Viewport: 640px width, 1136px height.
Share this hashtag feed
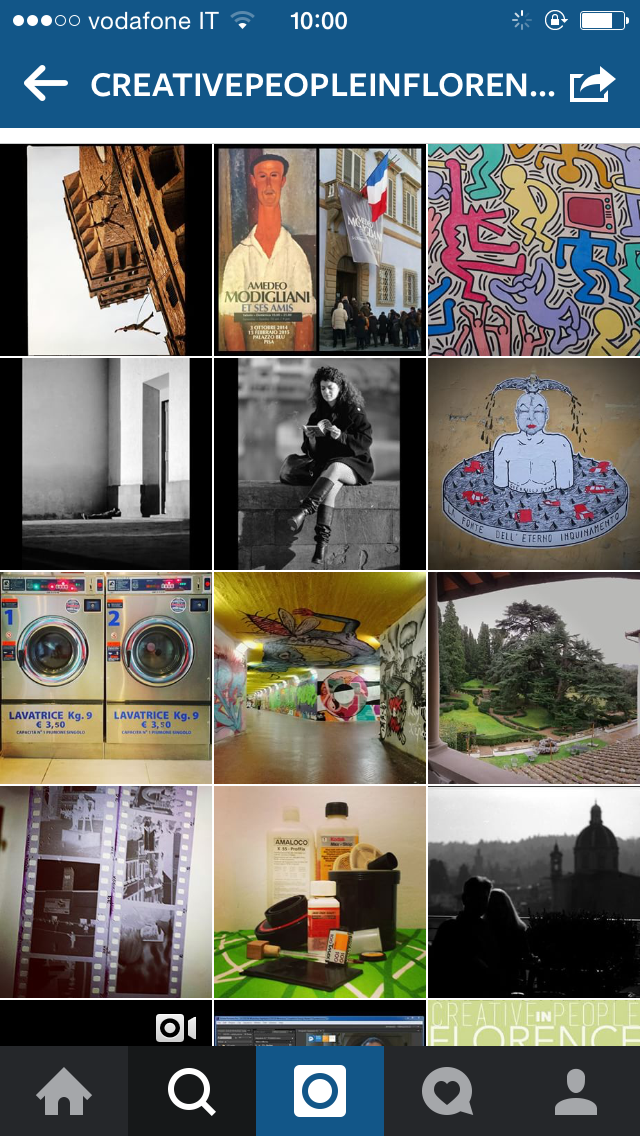[x=591, y=85]
